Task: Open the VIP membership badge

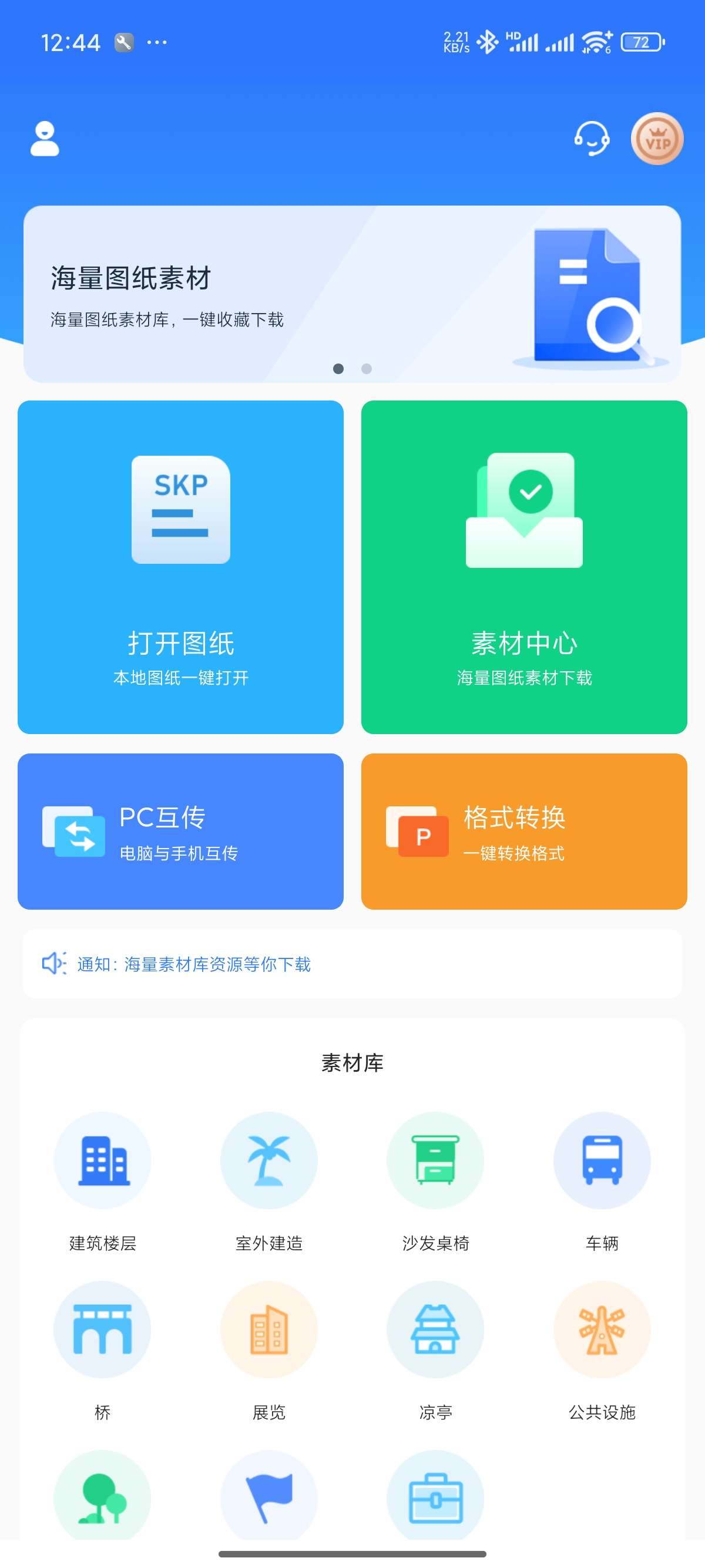Action: 657,139
